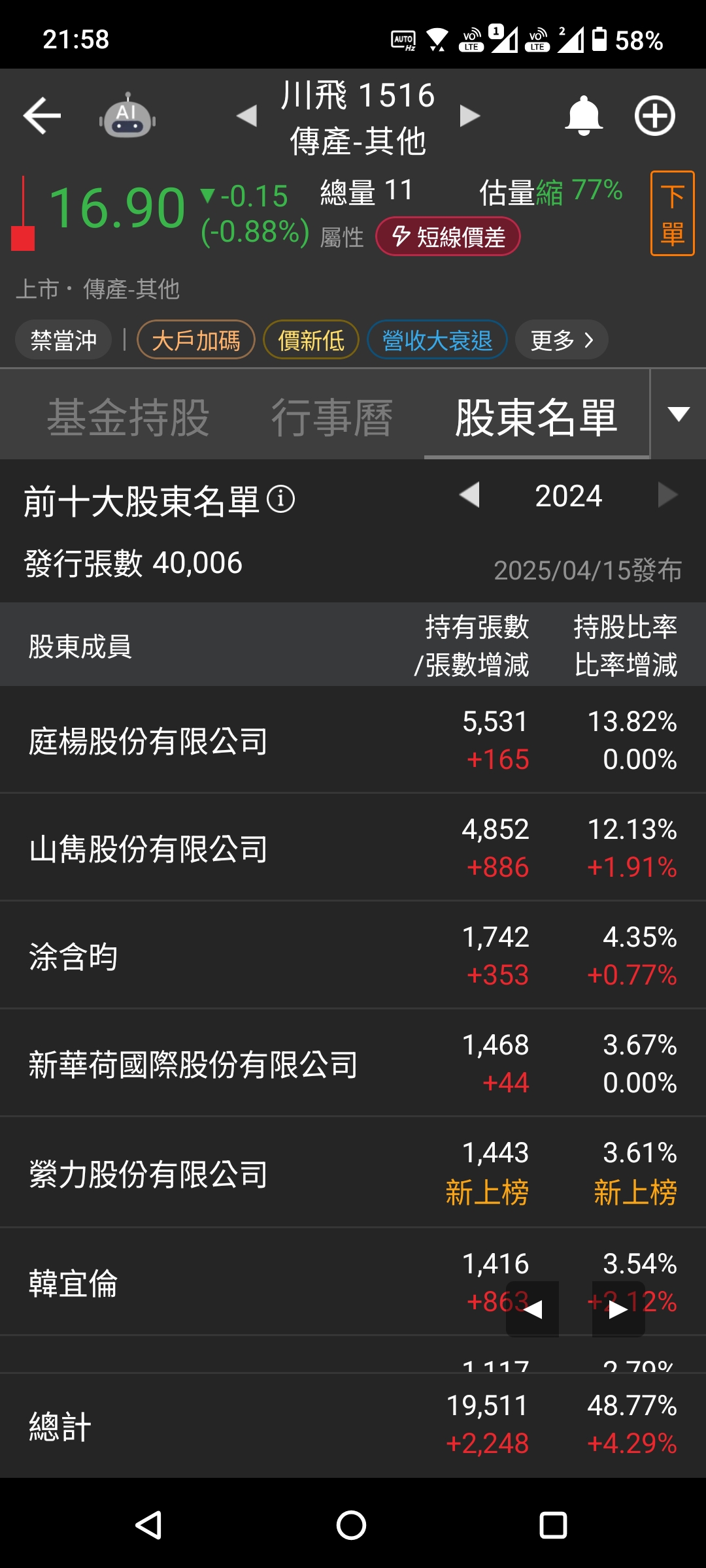
Task: Open the 價新低 tag
Action: [x=311, y=340]
